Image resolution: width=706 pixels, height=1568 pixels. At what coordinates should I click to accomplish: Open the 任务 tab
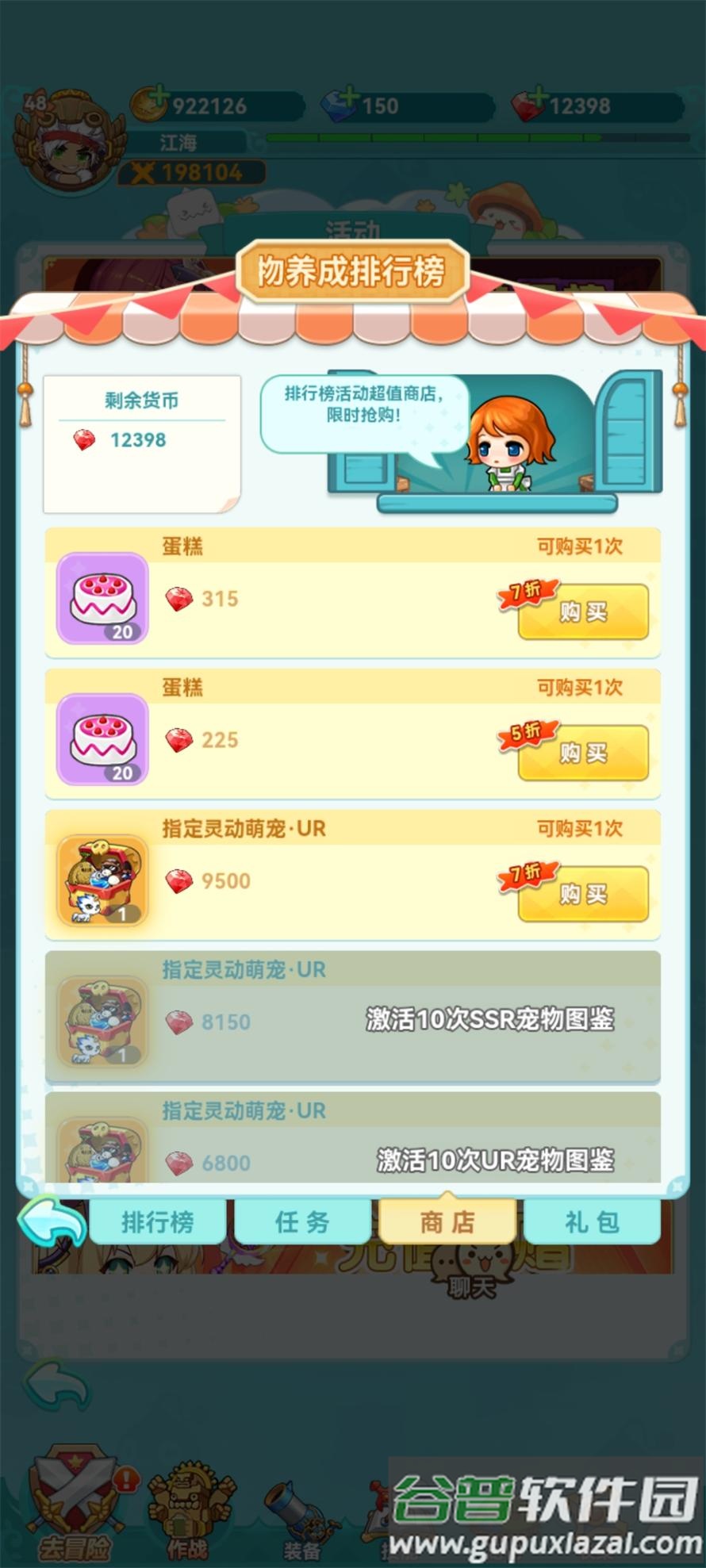pyautogui.click(x=301, y=1222)
